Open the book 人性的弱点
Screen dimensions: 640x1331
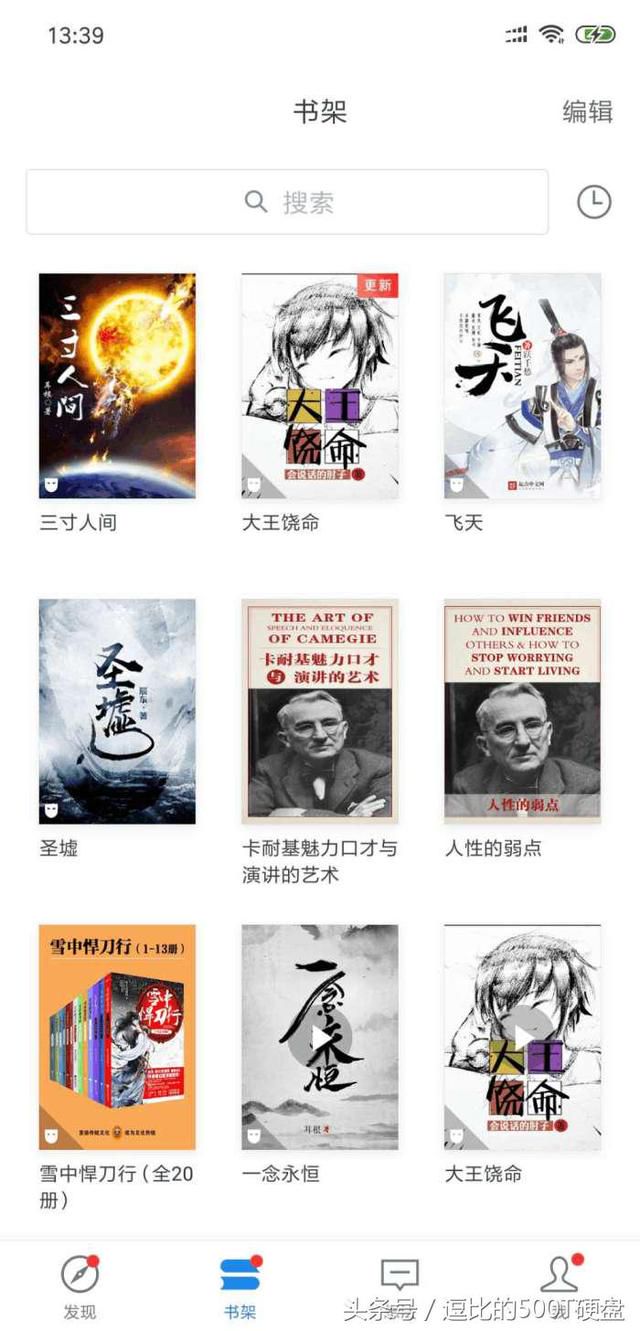coord(522,711)
